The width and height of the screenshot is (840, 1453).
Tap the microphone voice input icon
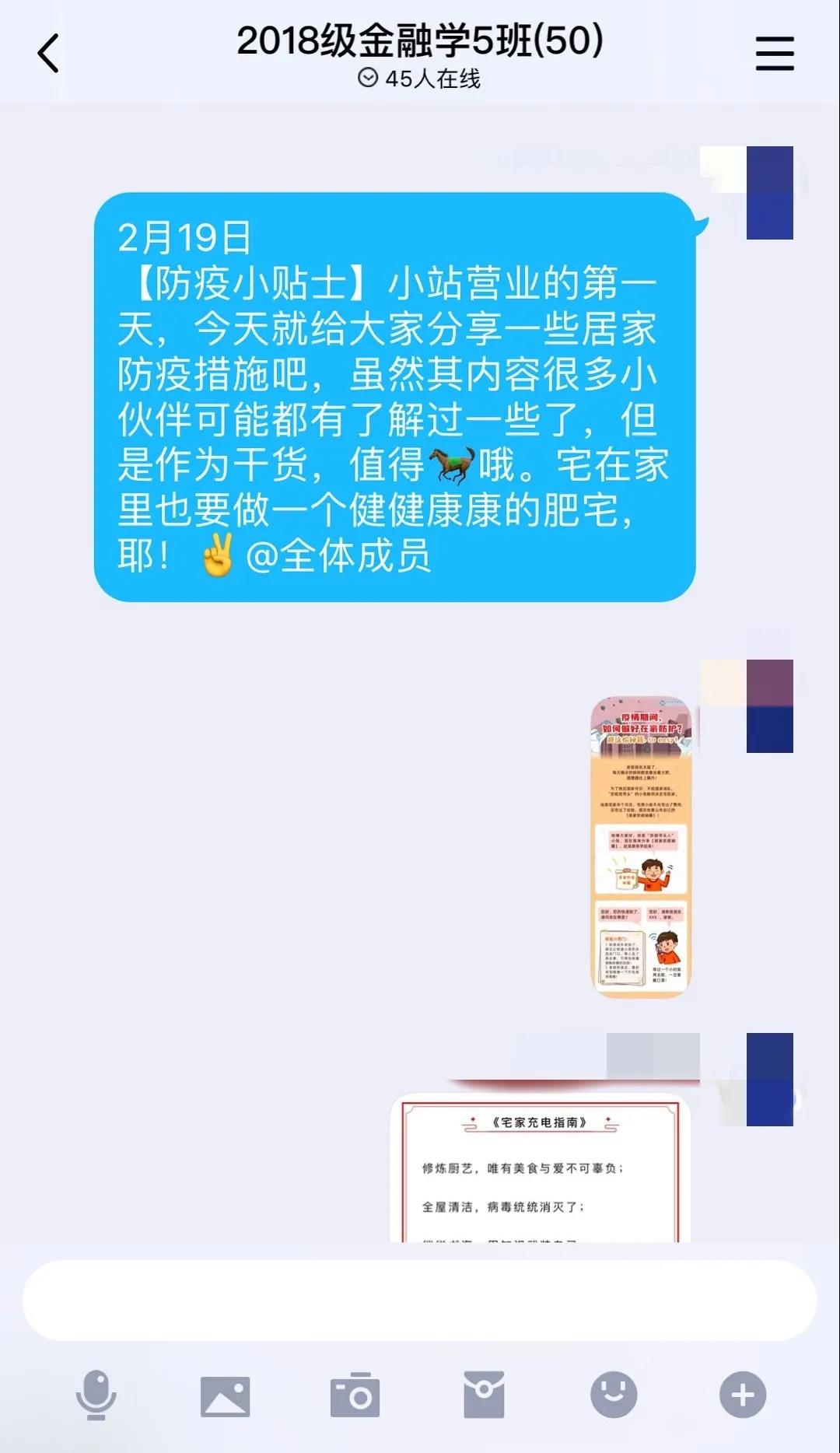96,1395
